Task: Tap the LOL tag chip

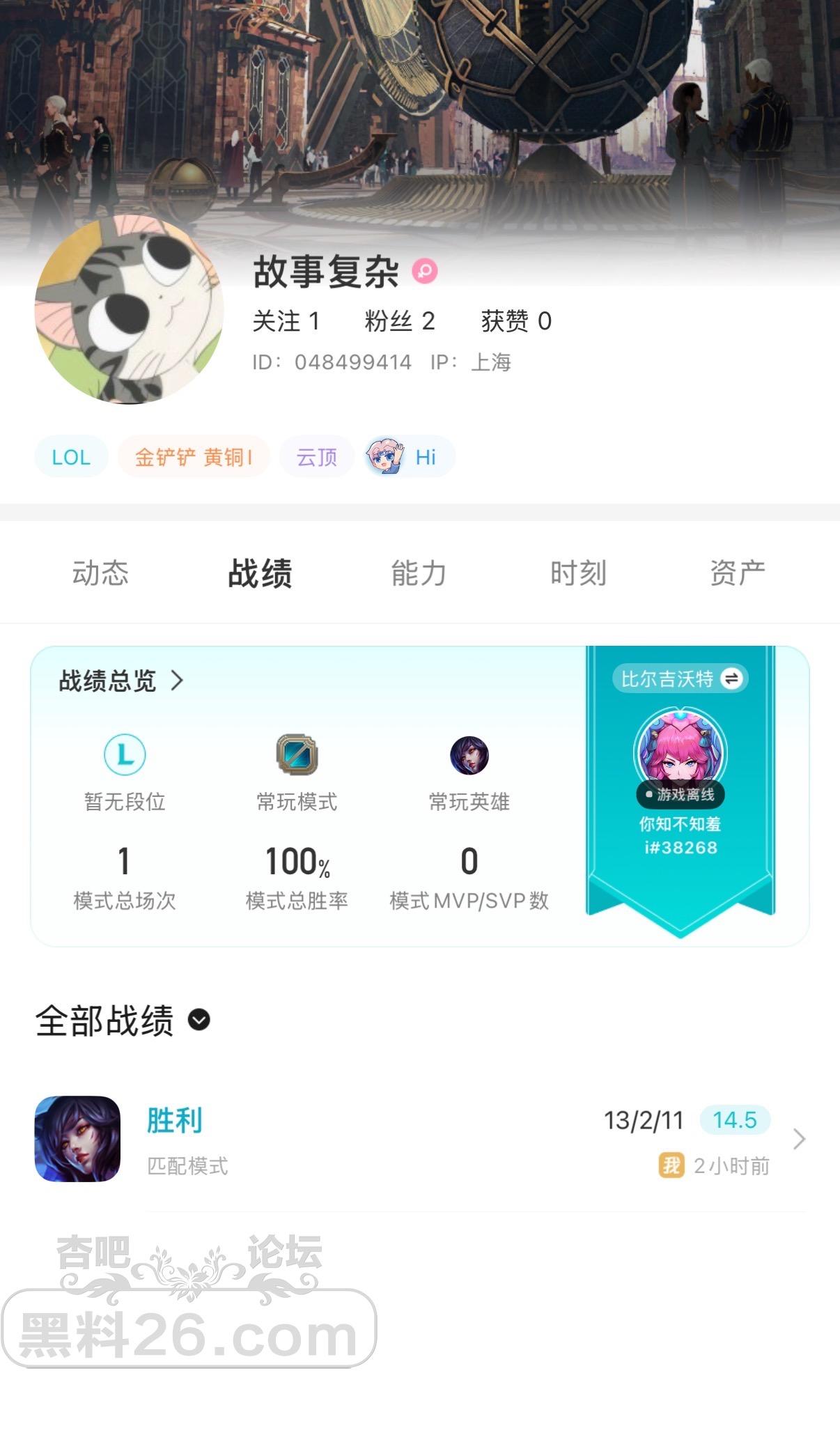Action: click(x=71, y=457)
